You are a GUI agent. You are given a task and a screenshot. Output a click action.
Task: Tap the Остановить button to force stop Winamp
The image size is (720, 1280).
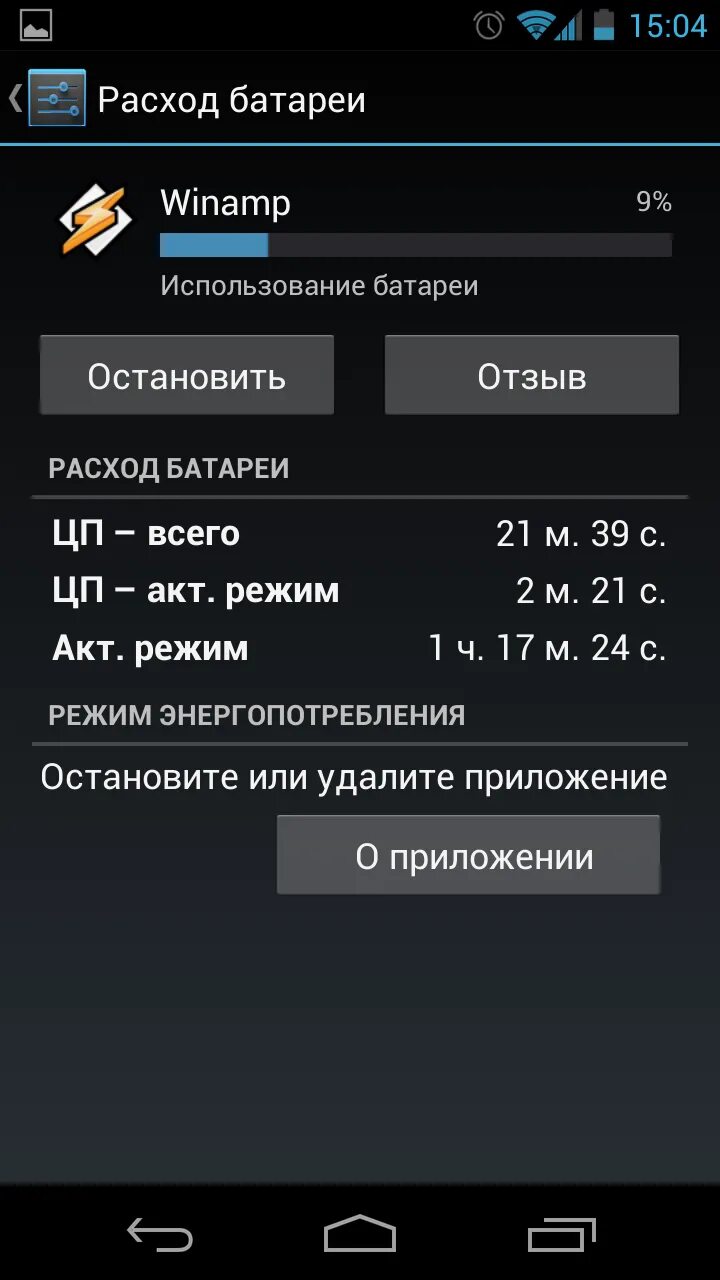187,376
